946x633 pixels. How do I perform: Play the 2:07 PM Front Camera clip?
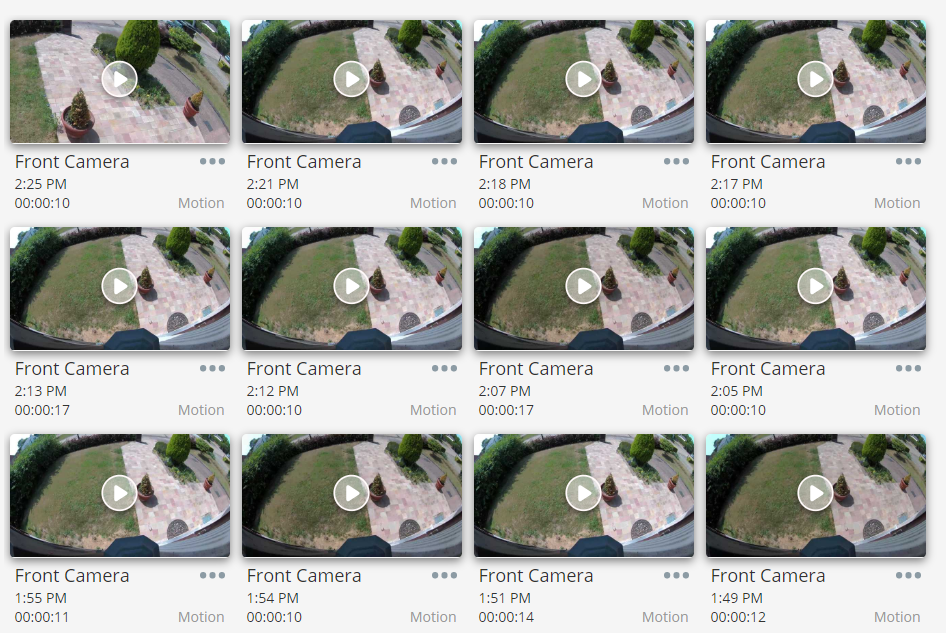[583, 286]
